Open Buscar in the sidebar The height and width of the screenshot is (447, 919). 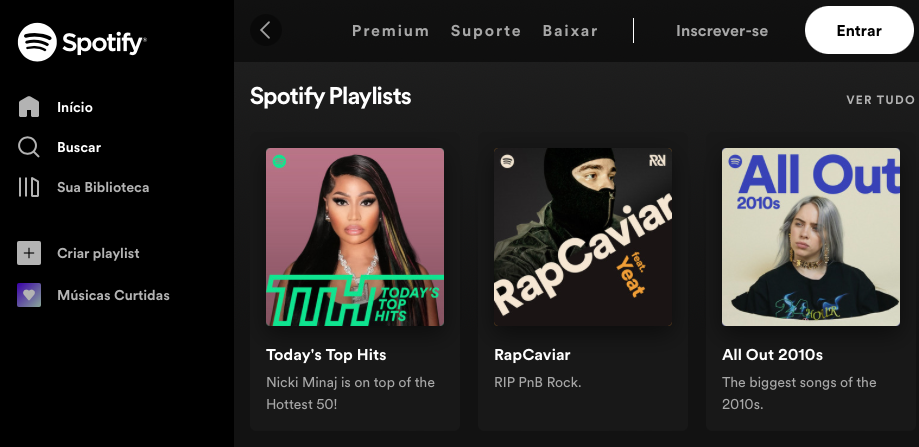coord(78,147)
